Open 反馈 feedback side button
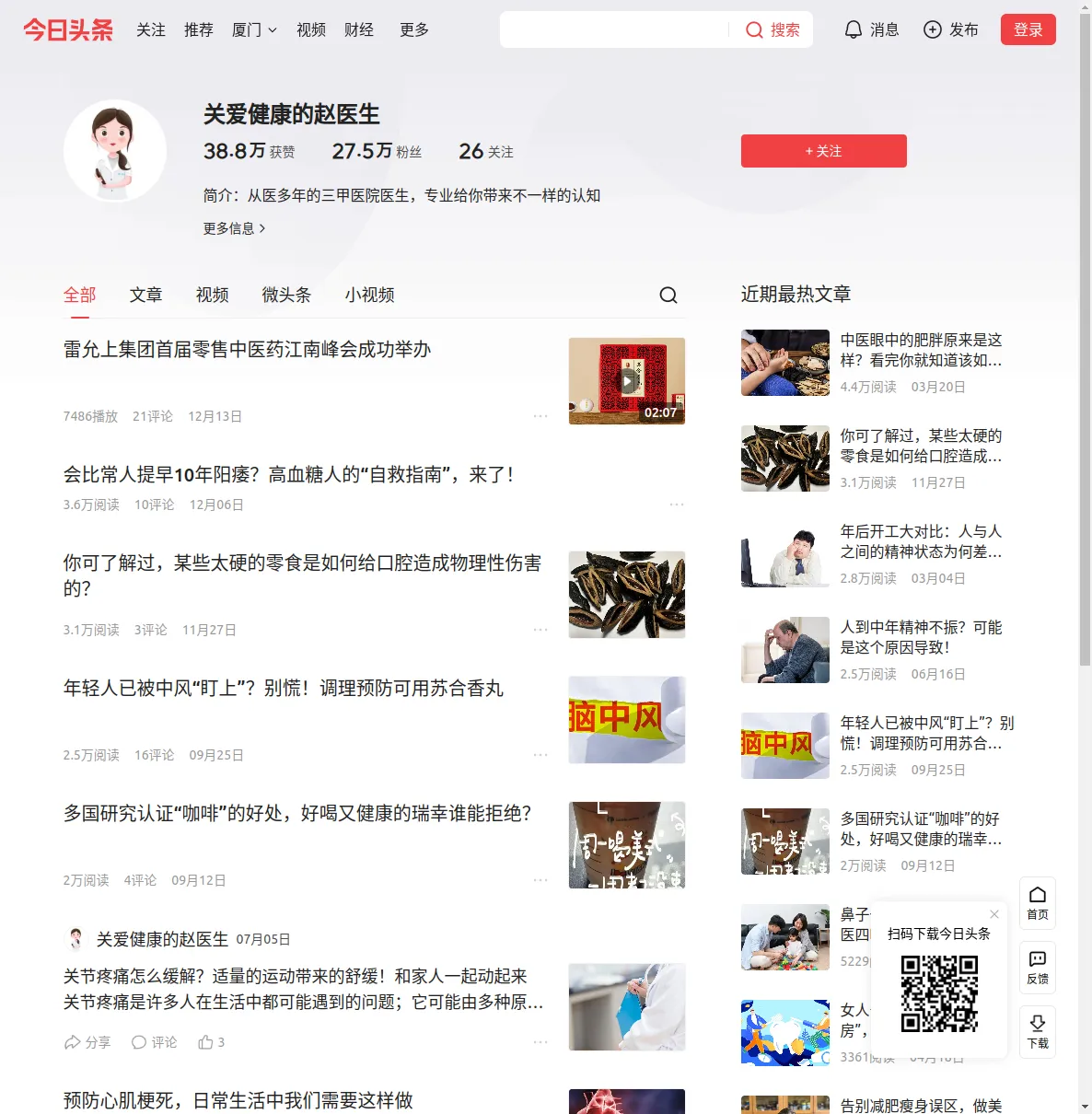This screenshot has width=1092, height=1114. click(x=1038, y=967)
